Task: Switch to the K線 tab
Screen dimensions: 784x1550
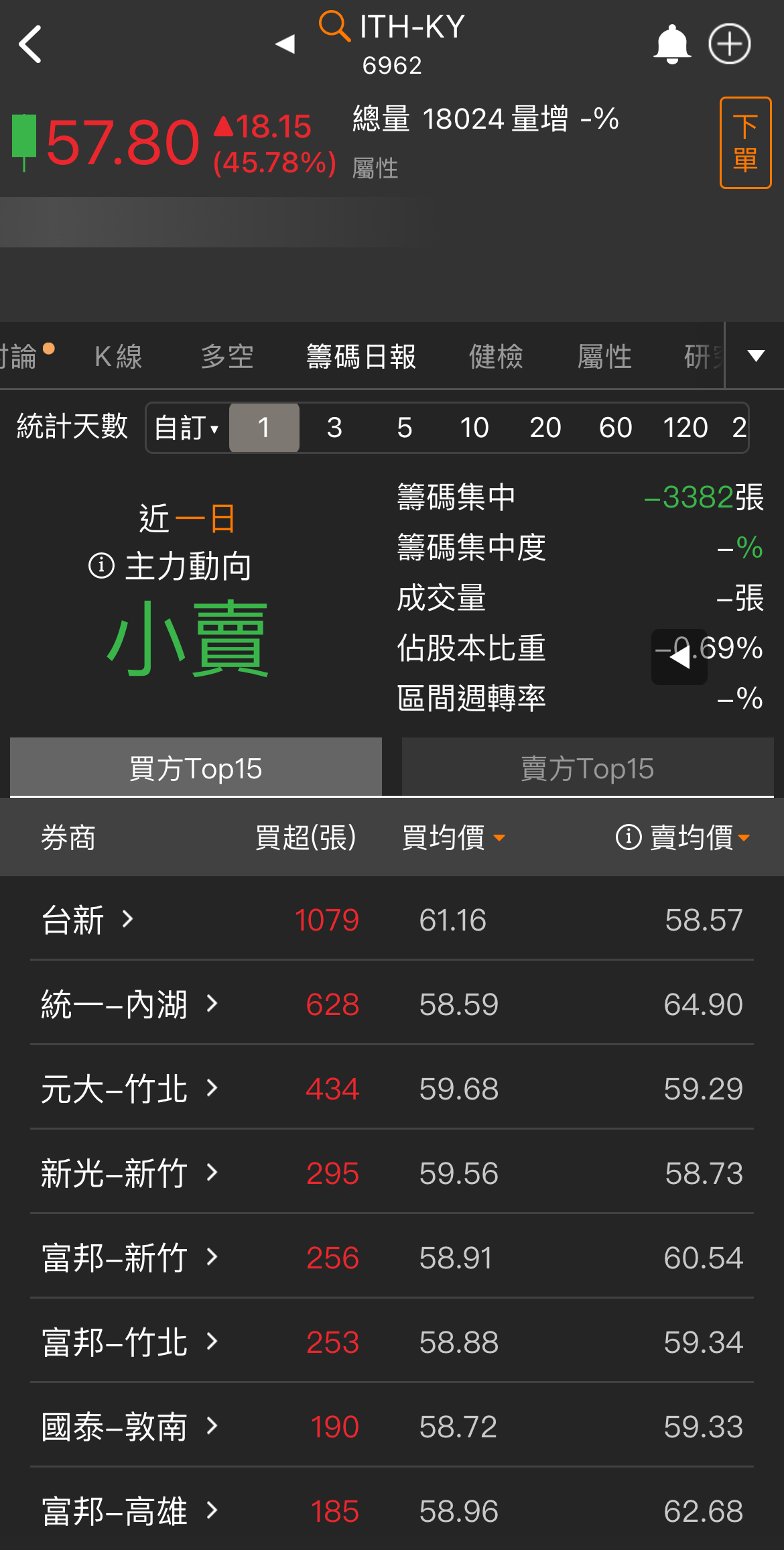Action: tap(119, 357)
